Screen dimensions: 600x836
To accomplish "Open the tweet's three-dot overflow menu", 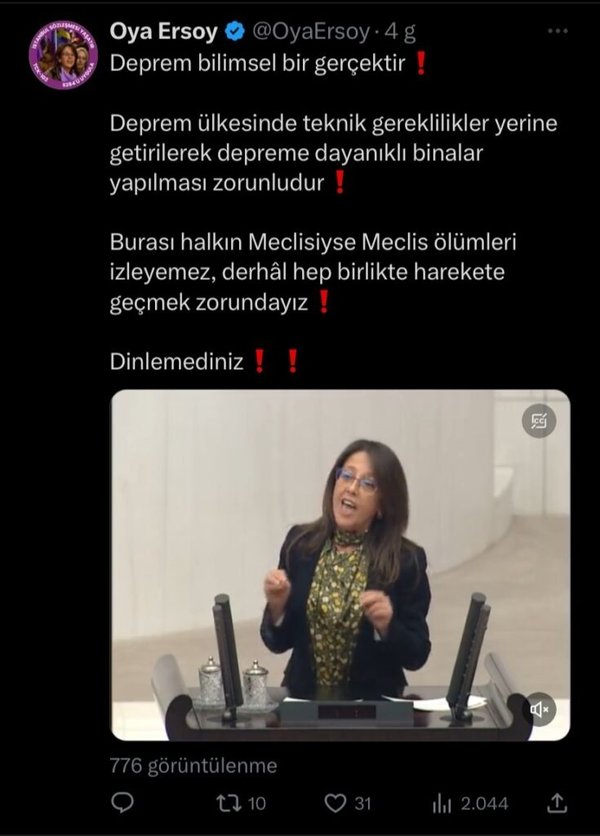I will (x=557, y=32).
